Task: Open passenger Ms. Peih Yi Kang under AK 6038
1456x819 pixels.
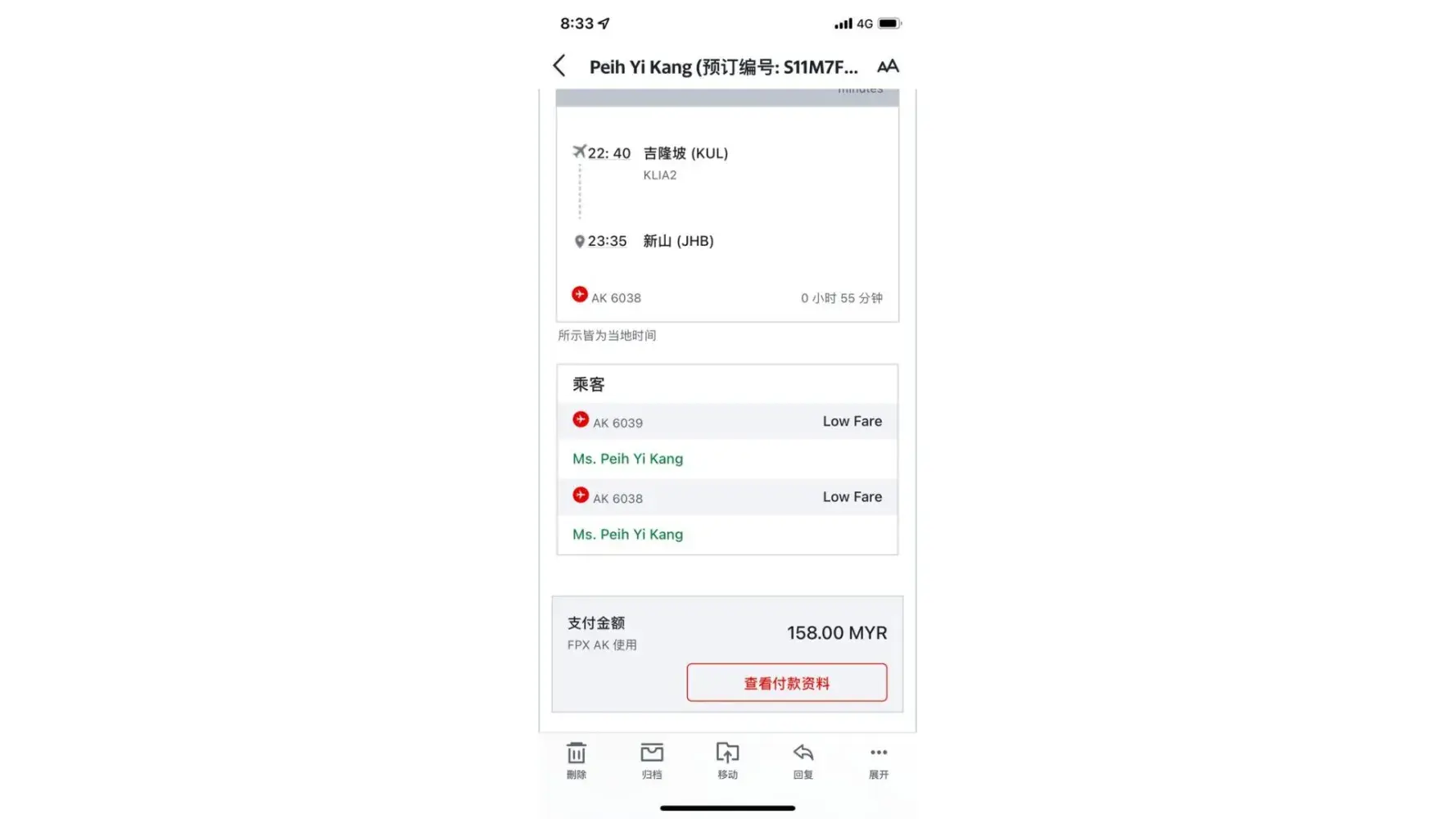Action: (x=627, y=534)
